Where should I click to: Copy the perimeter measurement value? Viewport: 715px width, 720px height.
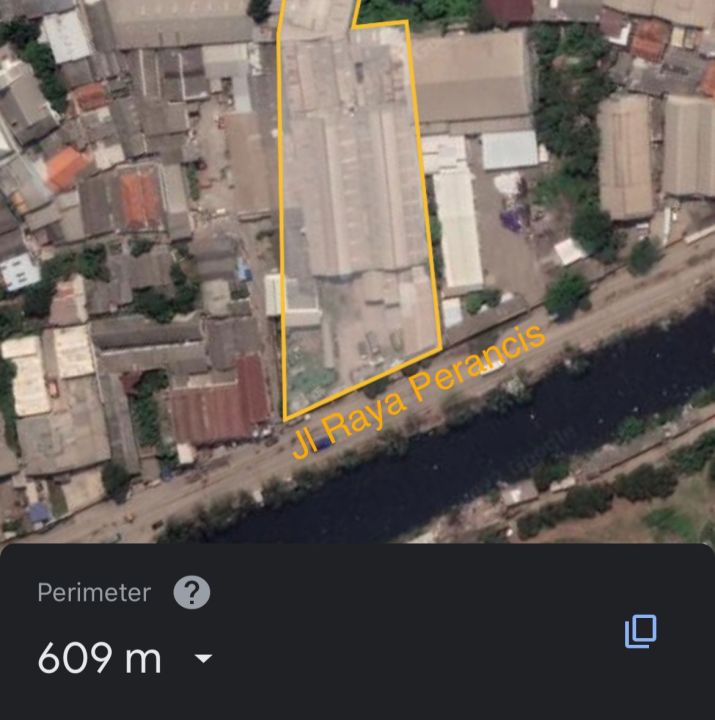tap(641, 631)
